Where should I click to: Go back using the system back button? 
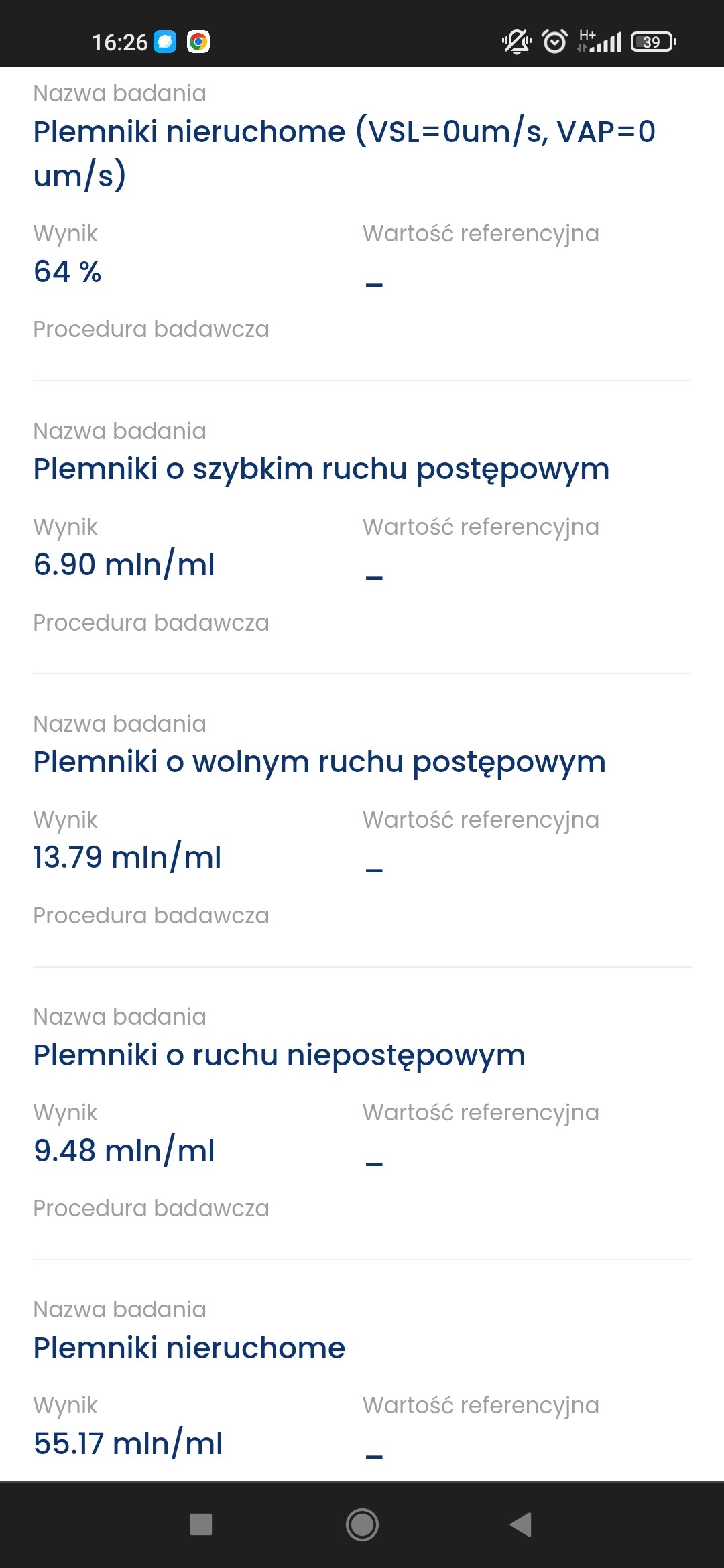coord(522,1524)
